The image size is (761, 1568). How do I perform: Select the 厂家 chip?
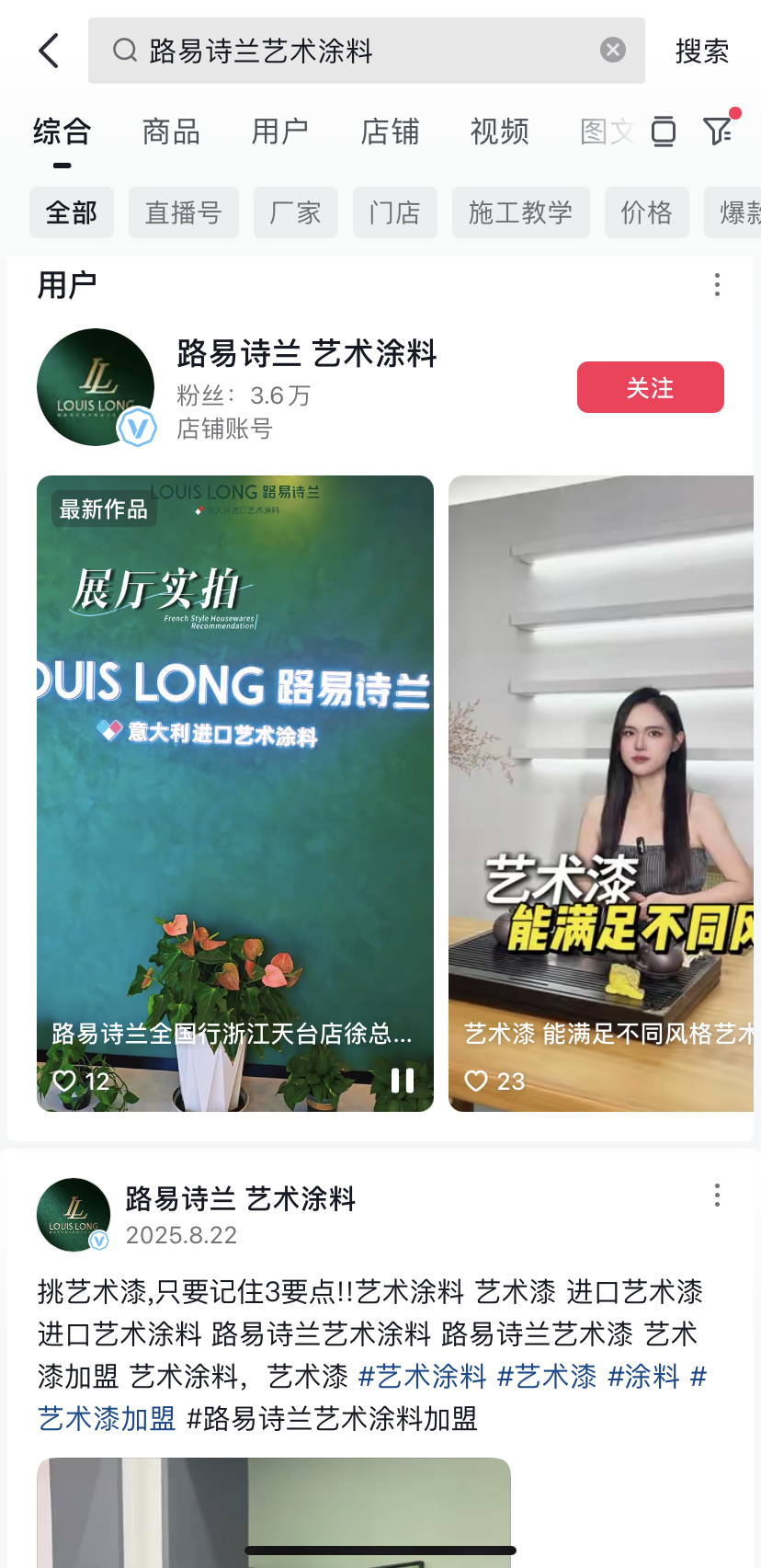point(295,212)
